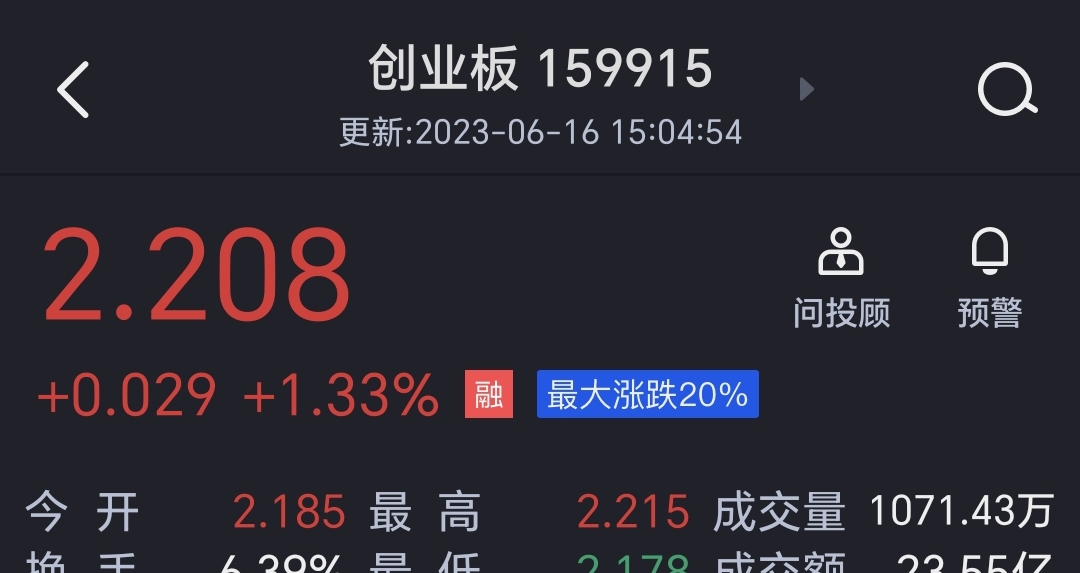Tap the 最大涨跌20% tag
The height and width of the screenshot is (573, 1080).
pos(647,395)
